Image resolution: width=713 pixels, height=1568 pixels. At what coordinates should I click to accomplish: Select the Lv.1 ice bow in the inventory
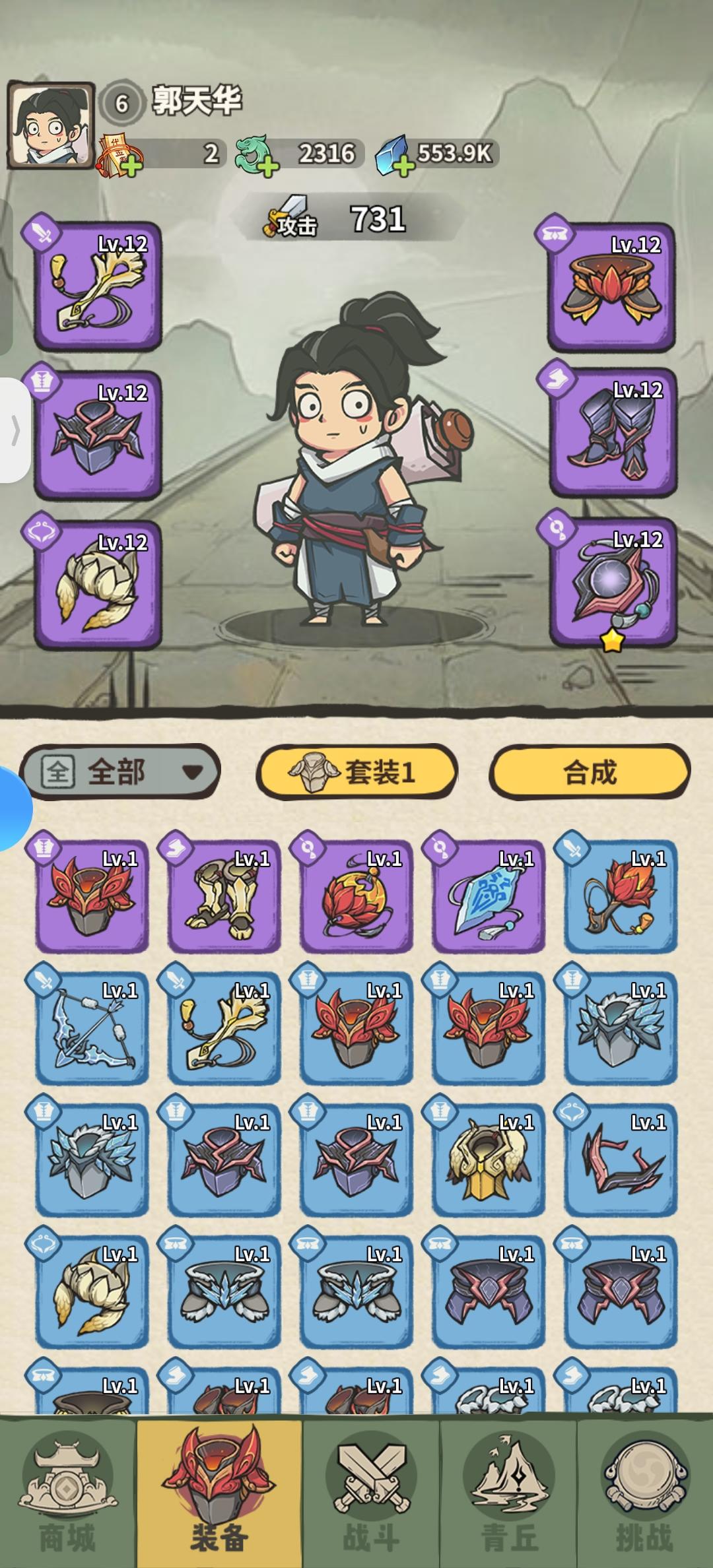click(91, 1029)
